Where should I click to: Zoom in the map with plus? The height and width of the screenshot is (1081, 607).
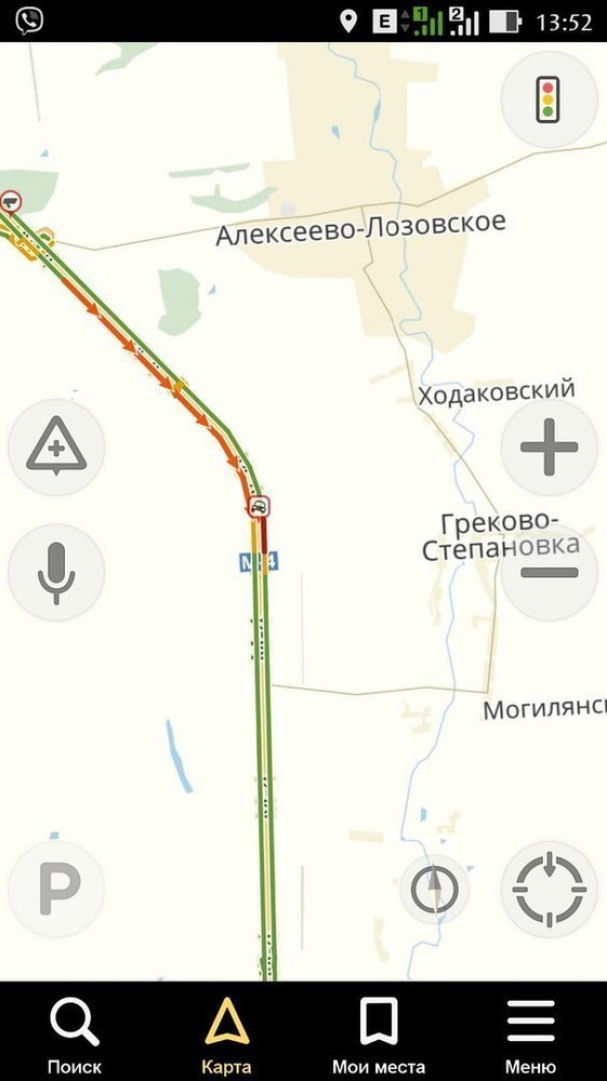[x=549, y=447]
